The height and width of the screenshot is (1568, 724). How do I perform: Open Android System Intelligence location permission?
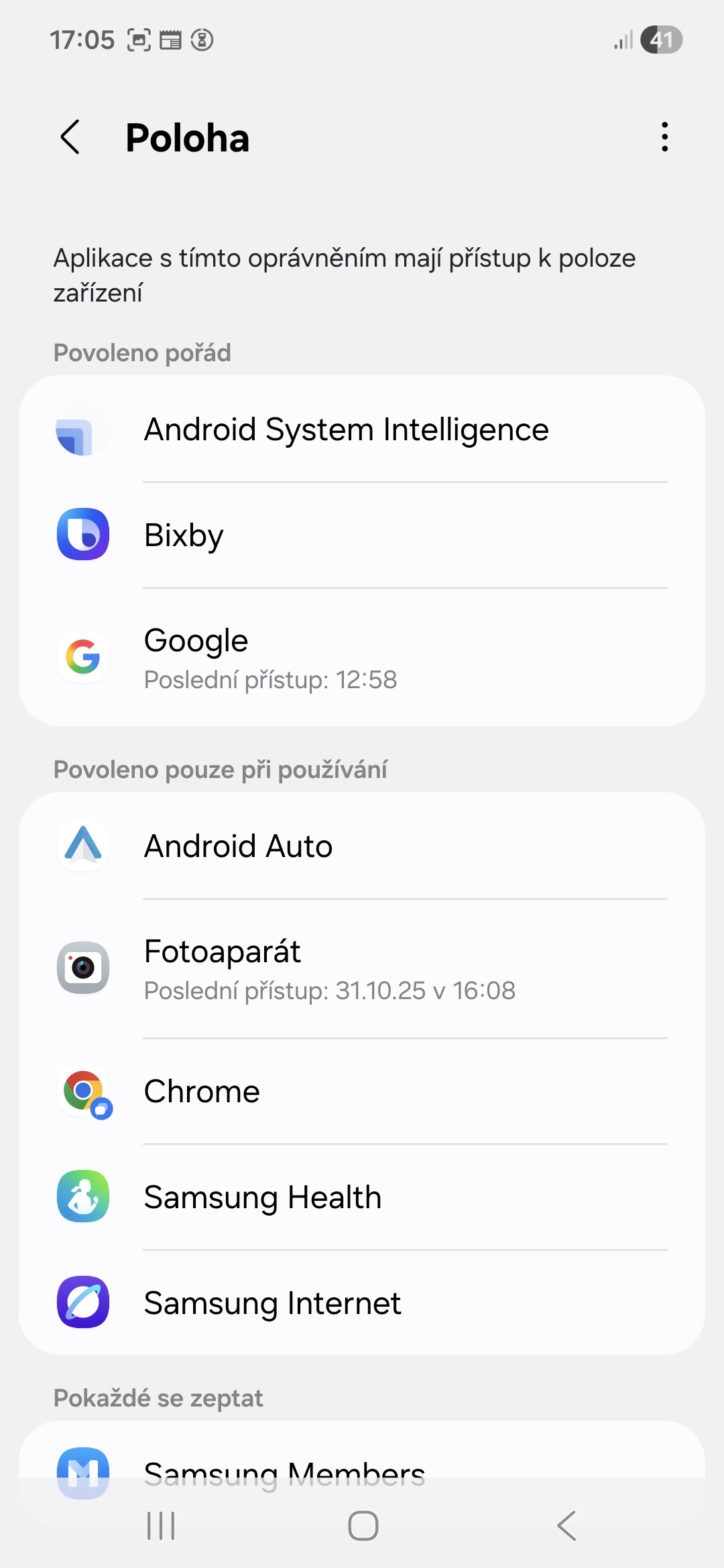[x=362, y=430]
